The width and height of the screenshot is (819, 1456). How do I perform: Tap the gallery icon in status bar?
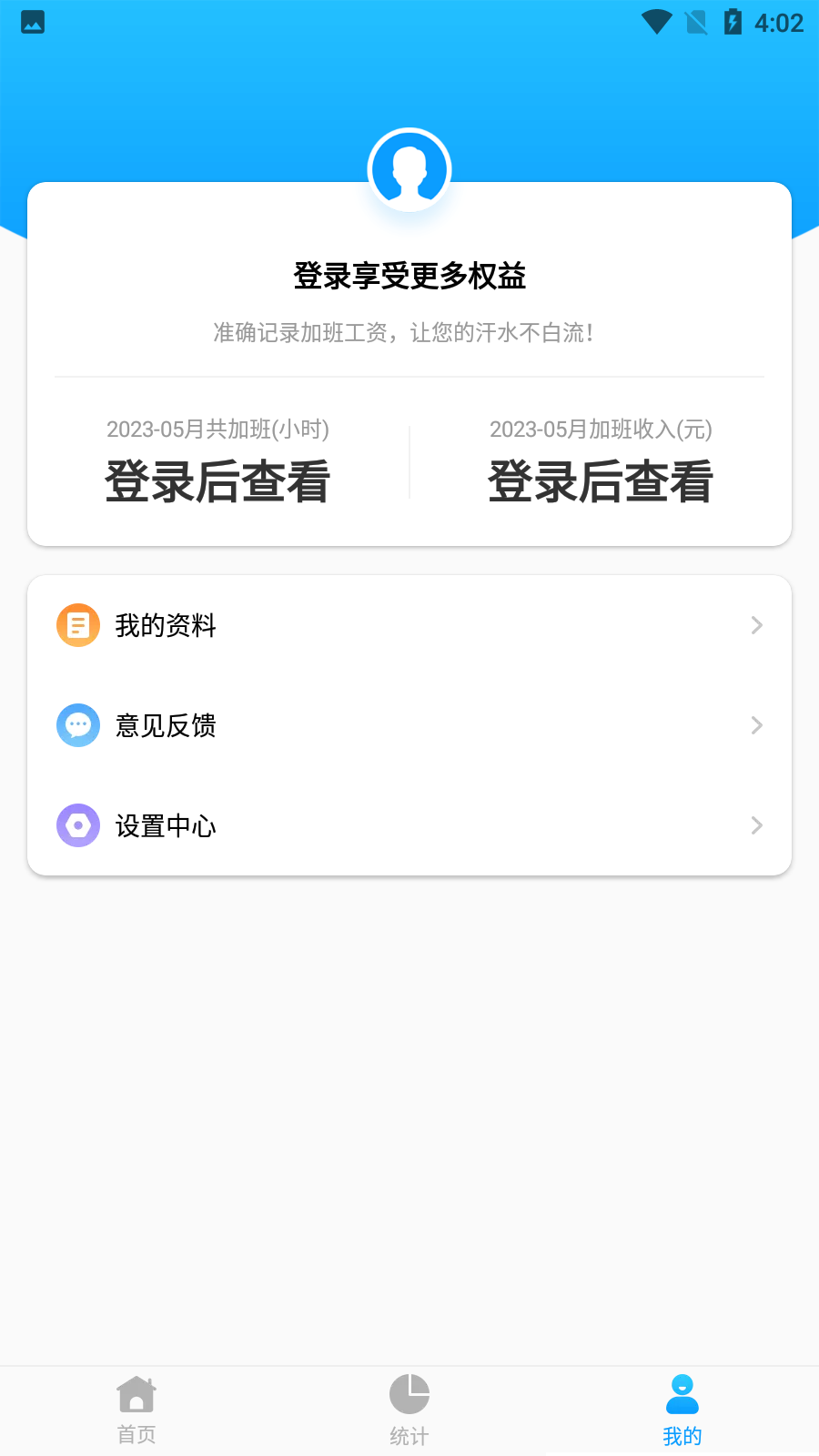33,25
